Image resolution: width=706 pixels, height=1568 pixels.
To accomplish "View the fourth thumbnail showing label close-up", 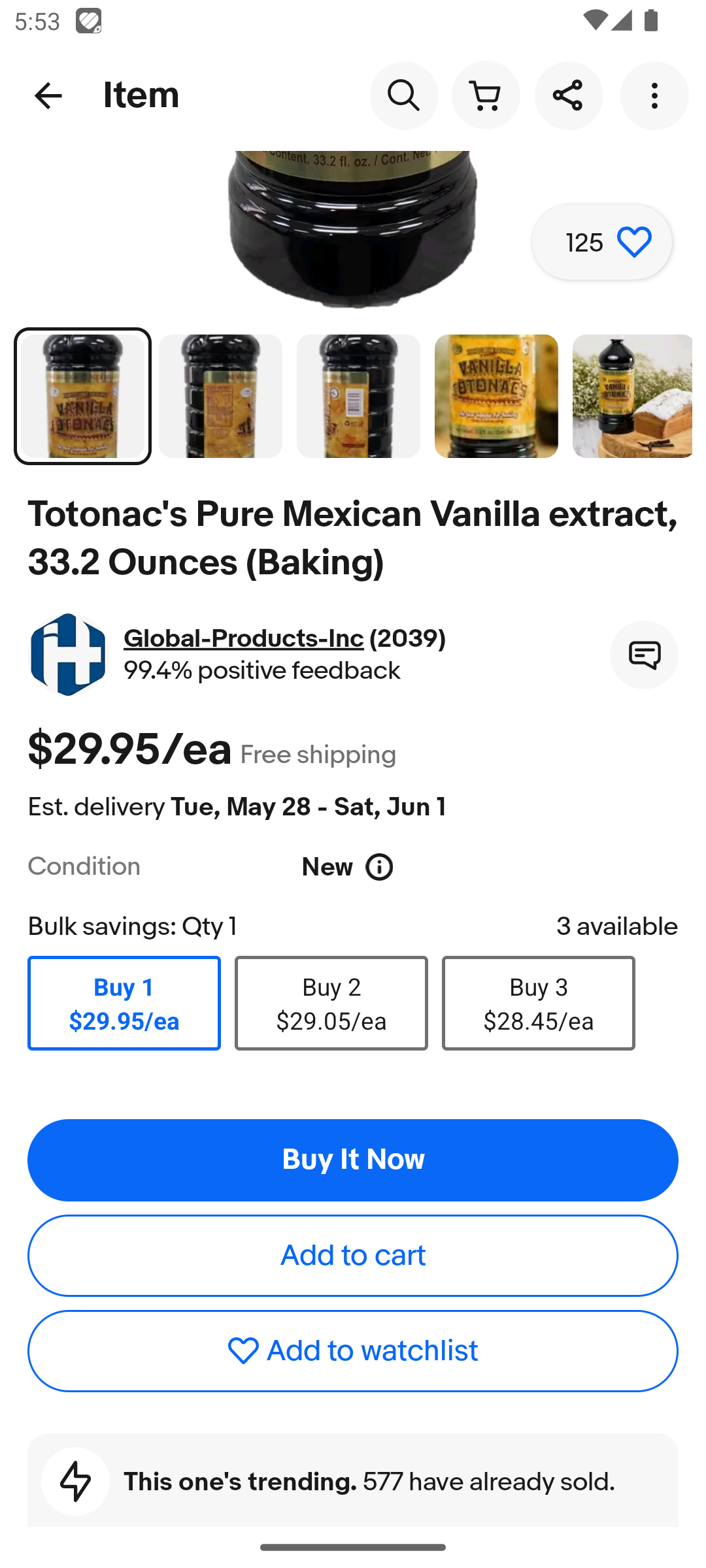I will coord(496,396).
